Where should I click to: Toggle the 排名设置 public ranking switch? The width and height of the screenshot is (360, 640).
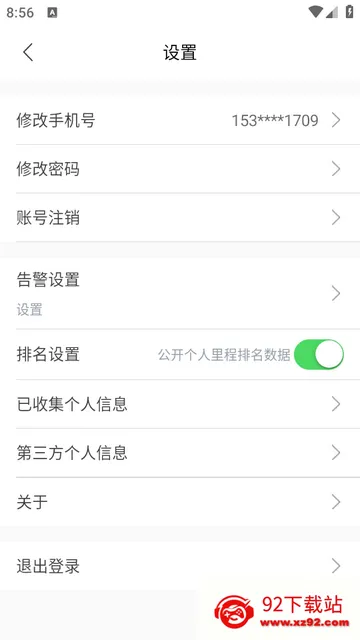click(x=319, y=354)
